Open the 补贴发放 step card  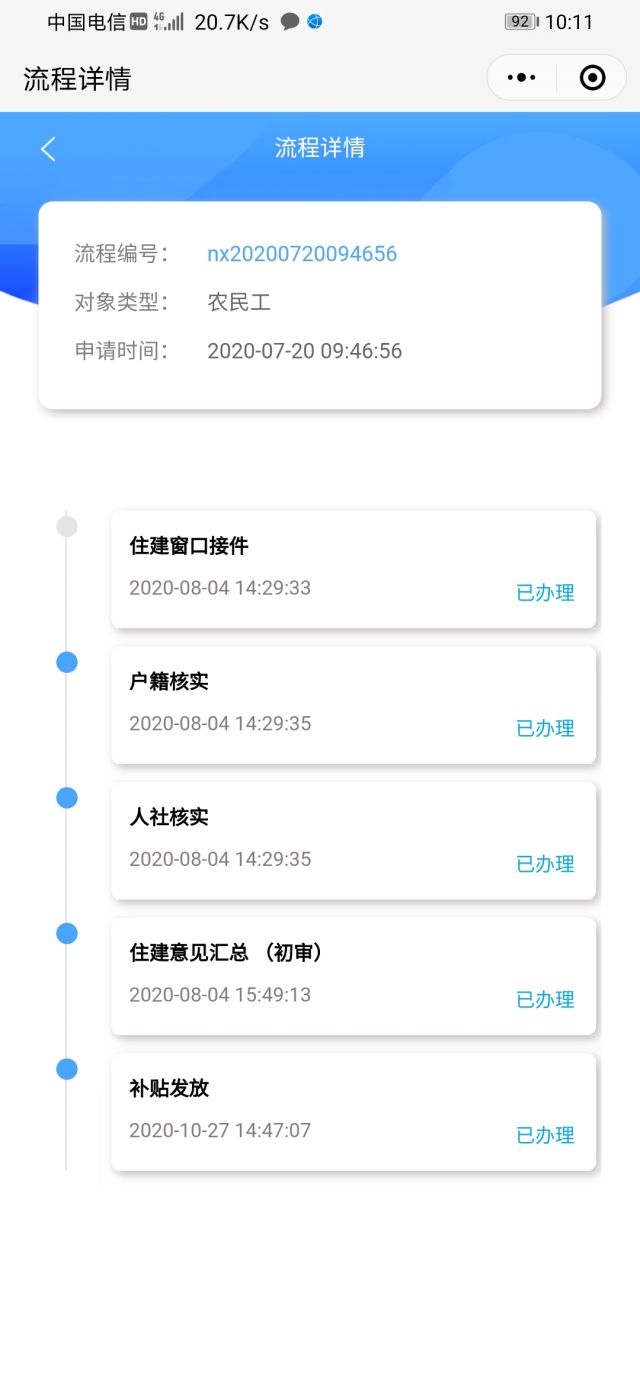[x=353, y=1111]
